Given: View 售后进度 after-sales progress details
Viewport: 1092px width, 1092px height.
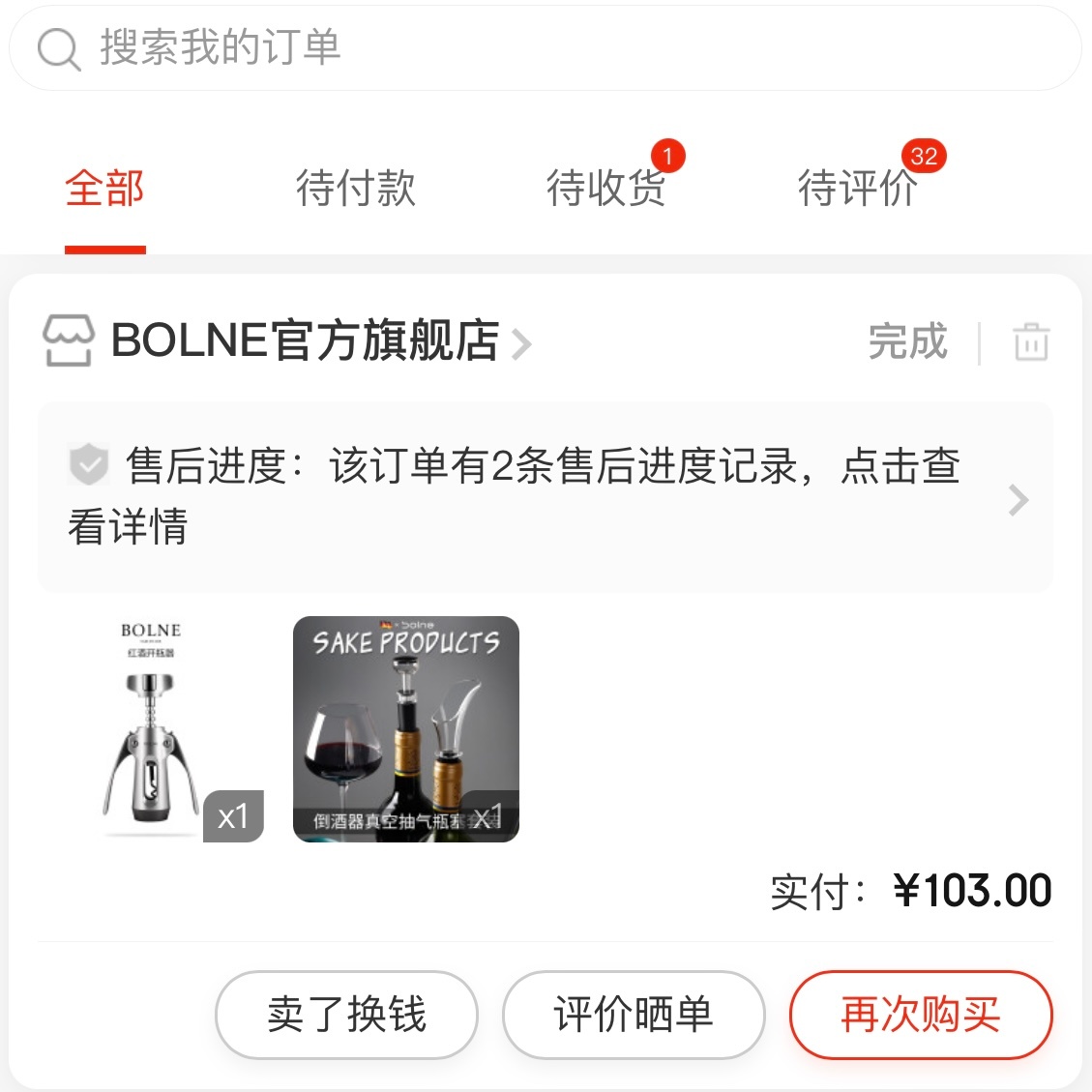Looking at the screenshot, I should tap(546, 497).
